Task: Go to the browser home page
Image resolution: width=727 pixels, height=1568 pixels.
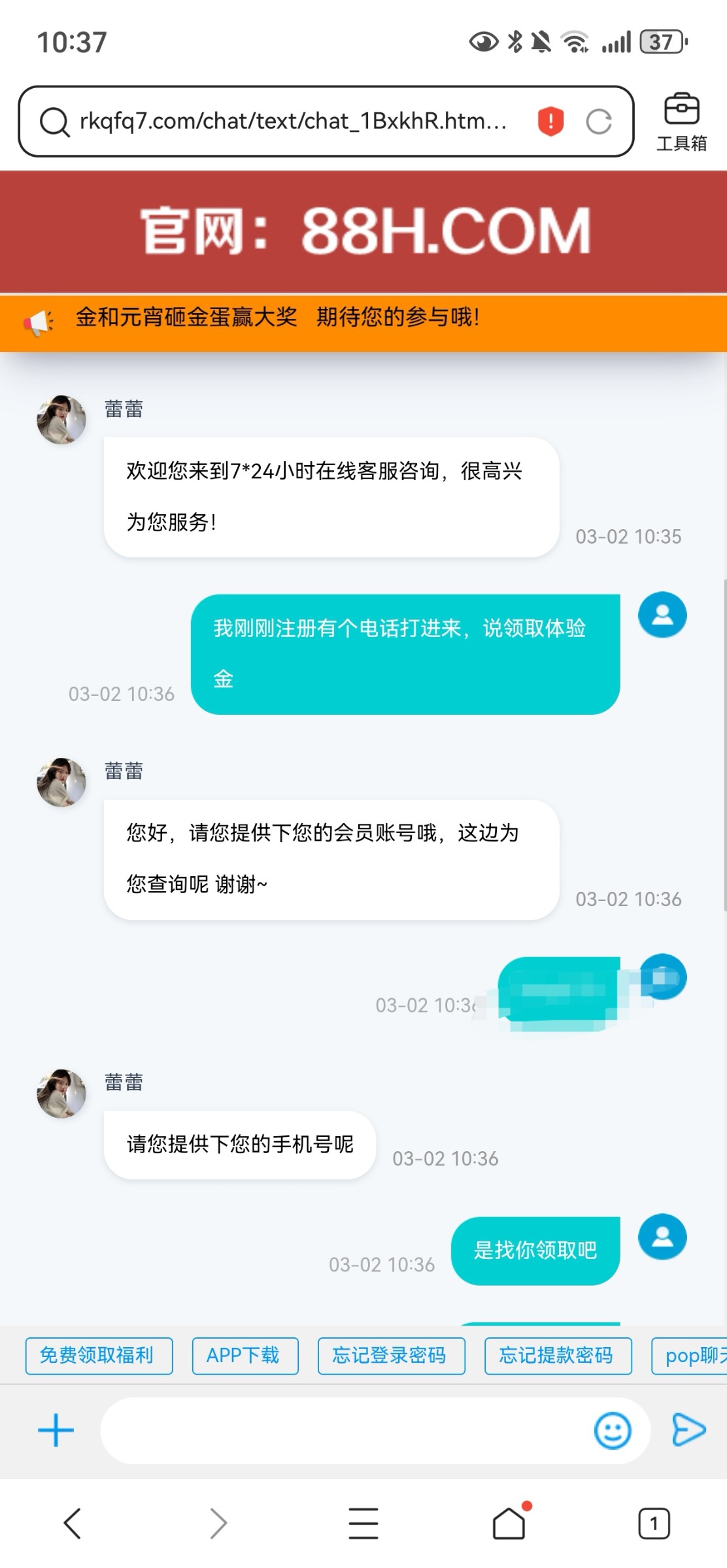Action: coord(509,1522)
